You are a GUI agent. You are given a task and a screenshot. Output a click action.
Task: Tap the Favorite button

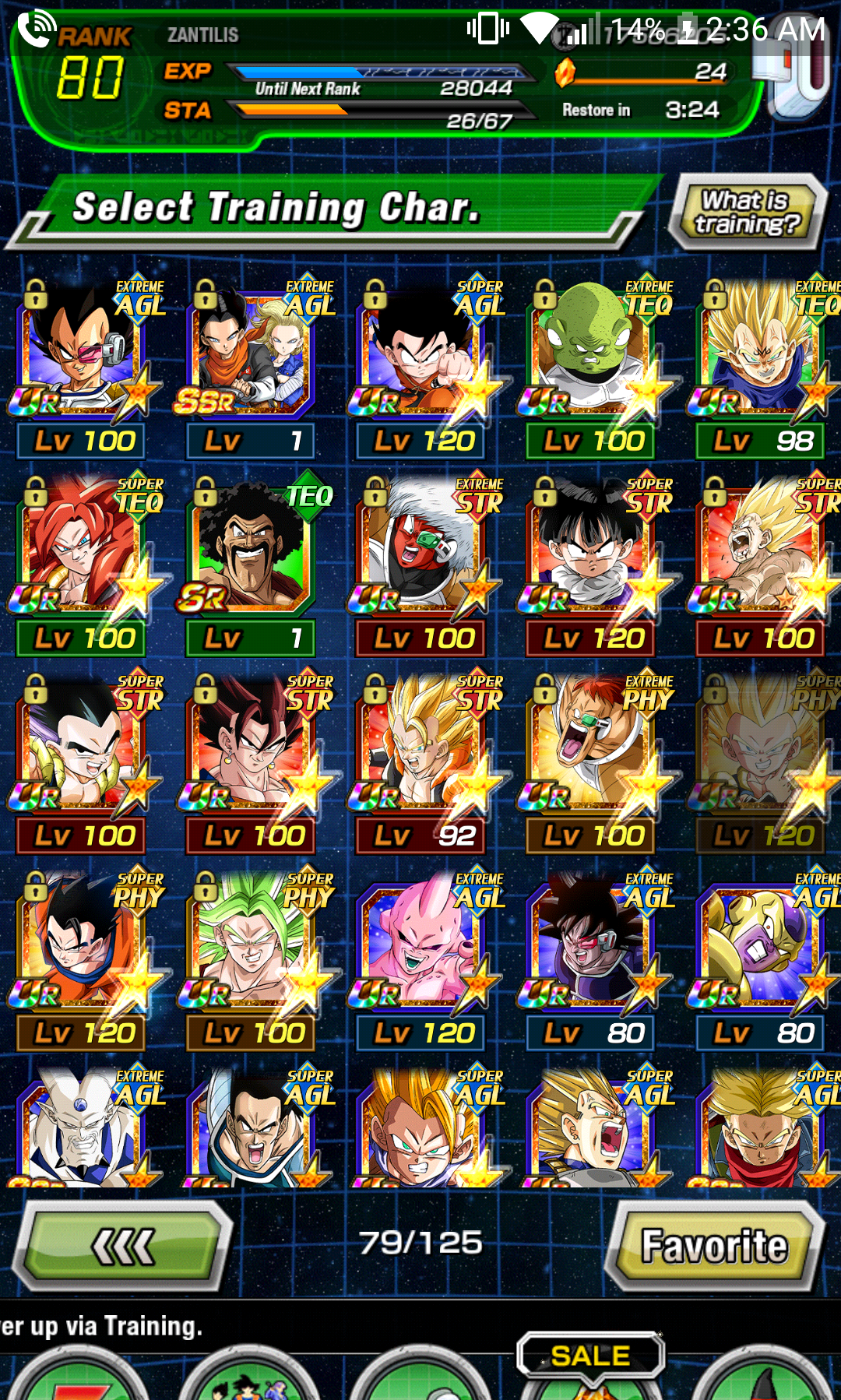pyautogui.click(x=714, y=1246)
